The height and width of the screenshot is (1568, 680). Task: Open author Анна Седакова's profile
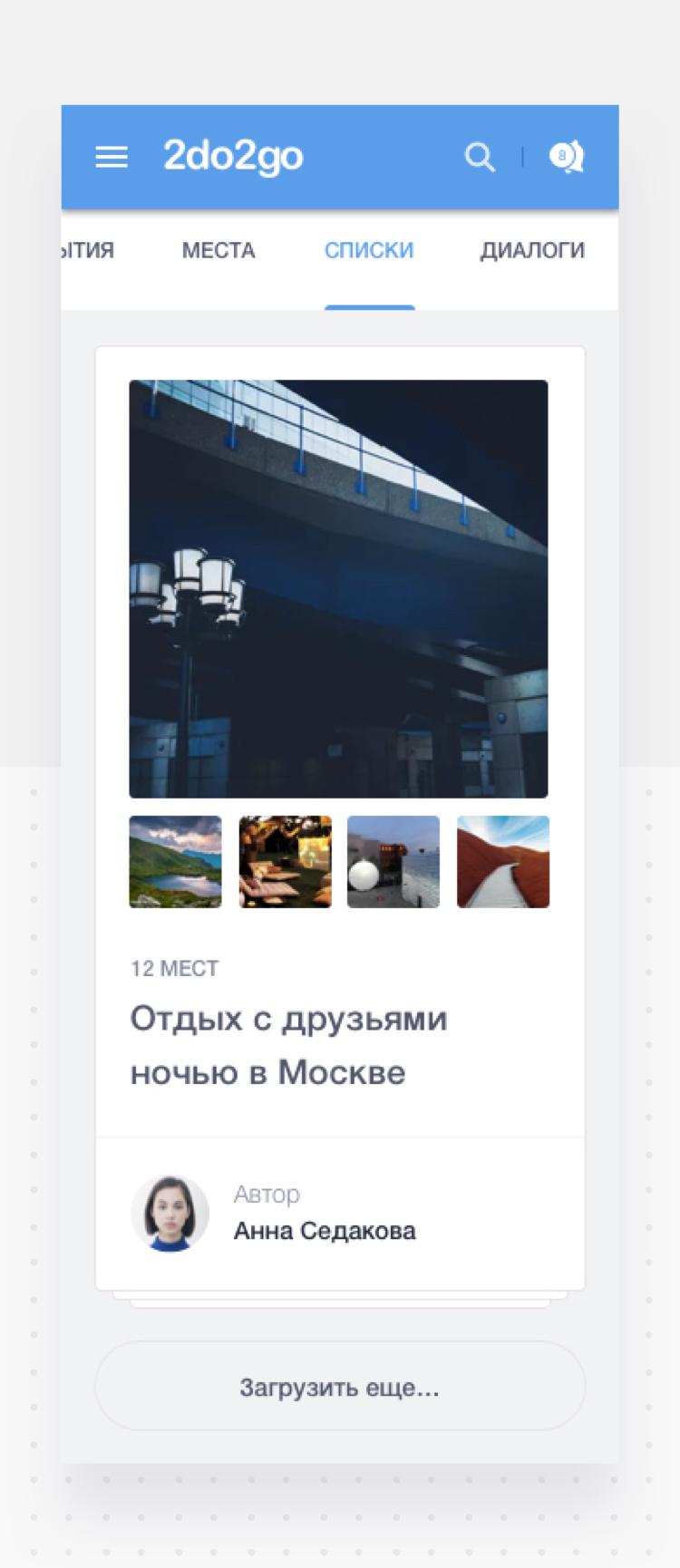[324, 1231]
